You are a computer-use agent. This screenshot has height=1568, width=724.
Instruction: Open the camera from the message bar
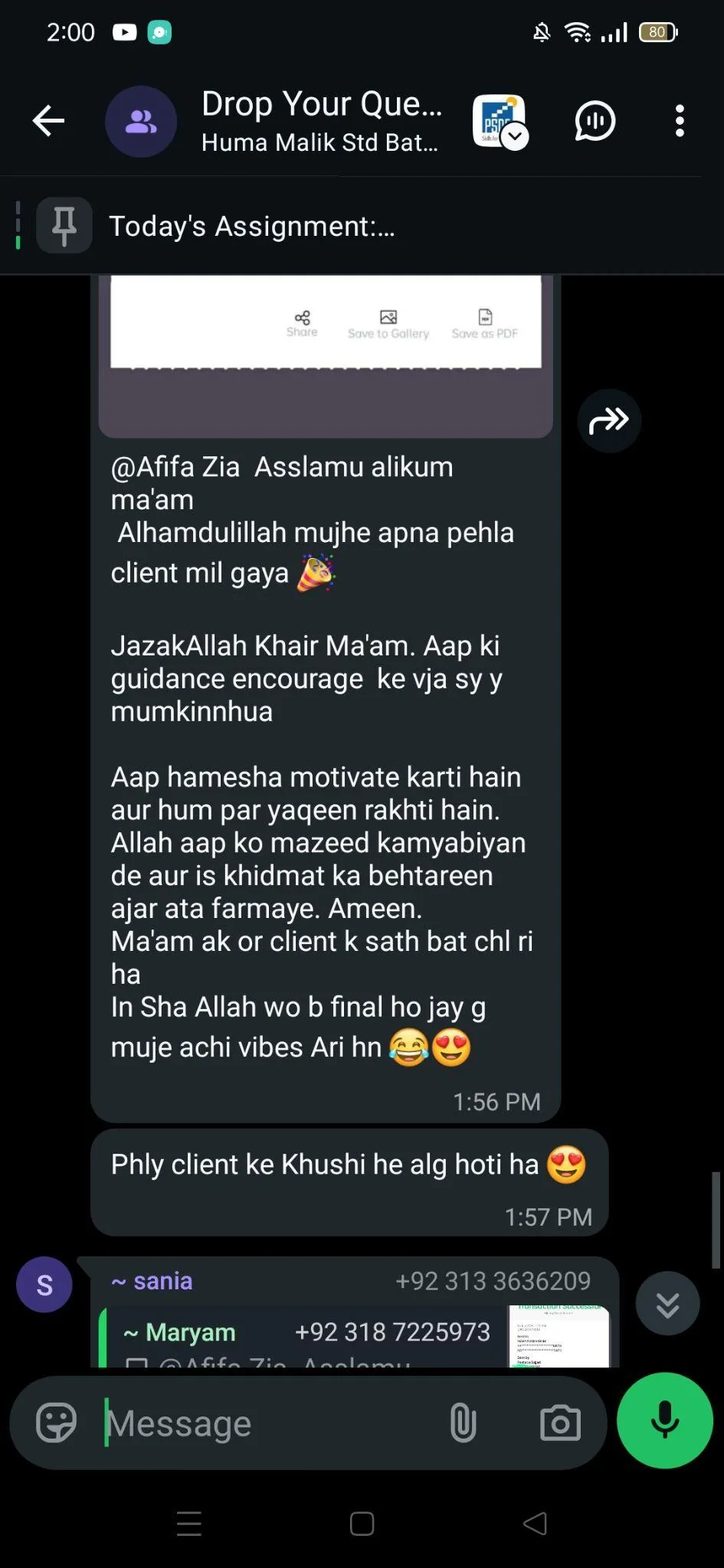click(x=560, y=1423)
